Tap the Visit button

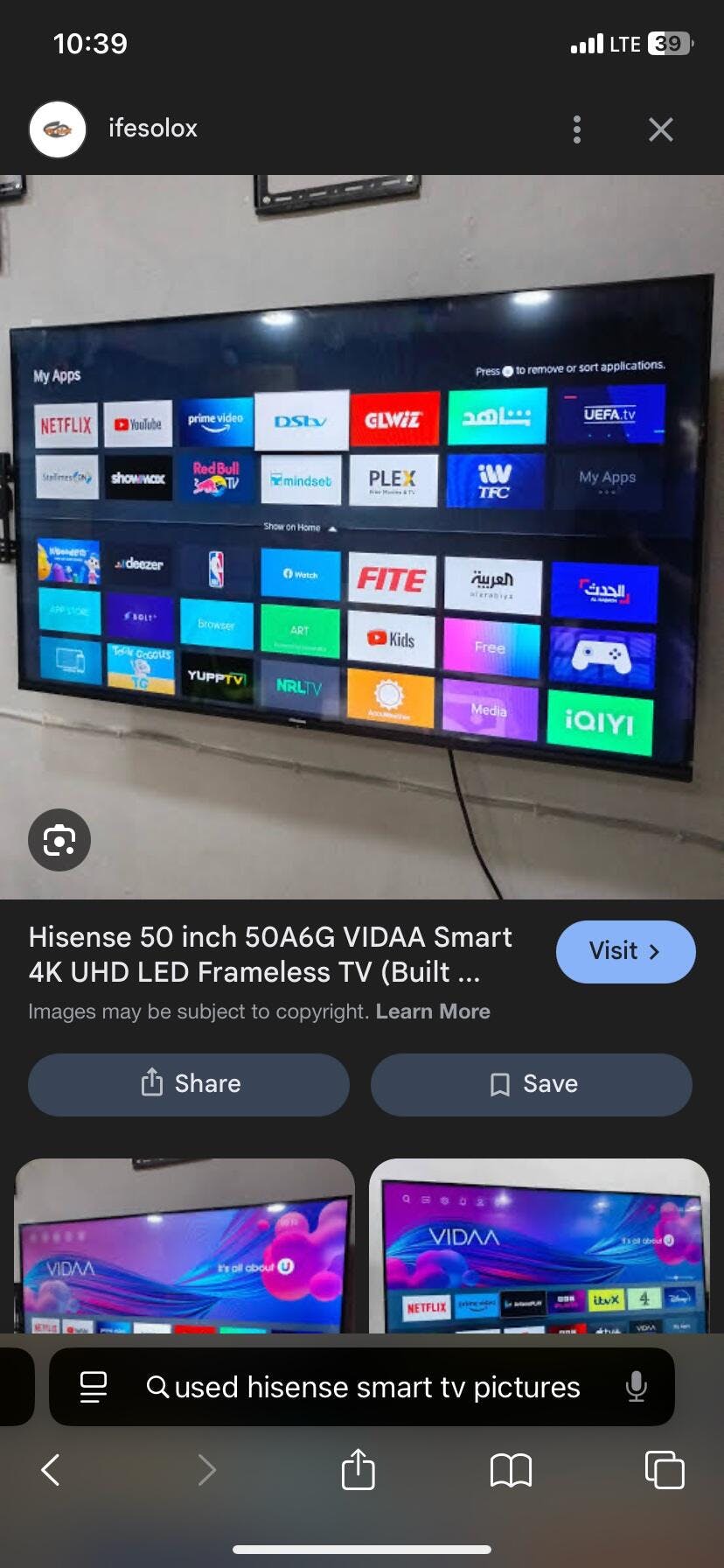click(626, 951)
